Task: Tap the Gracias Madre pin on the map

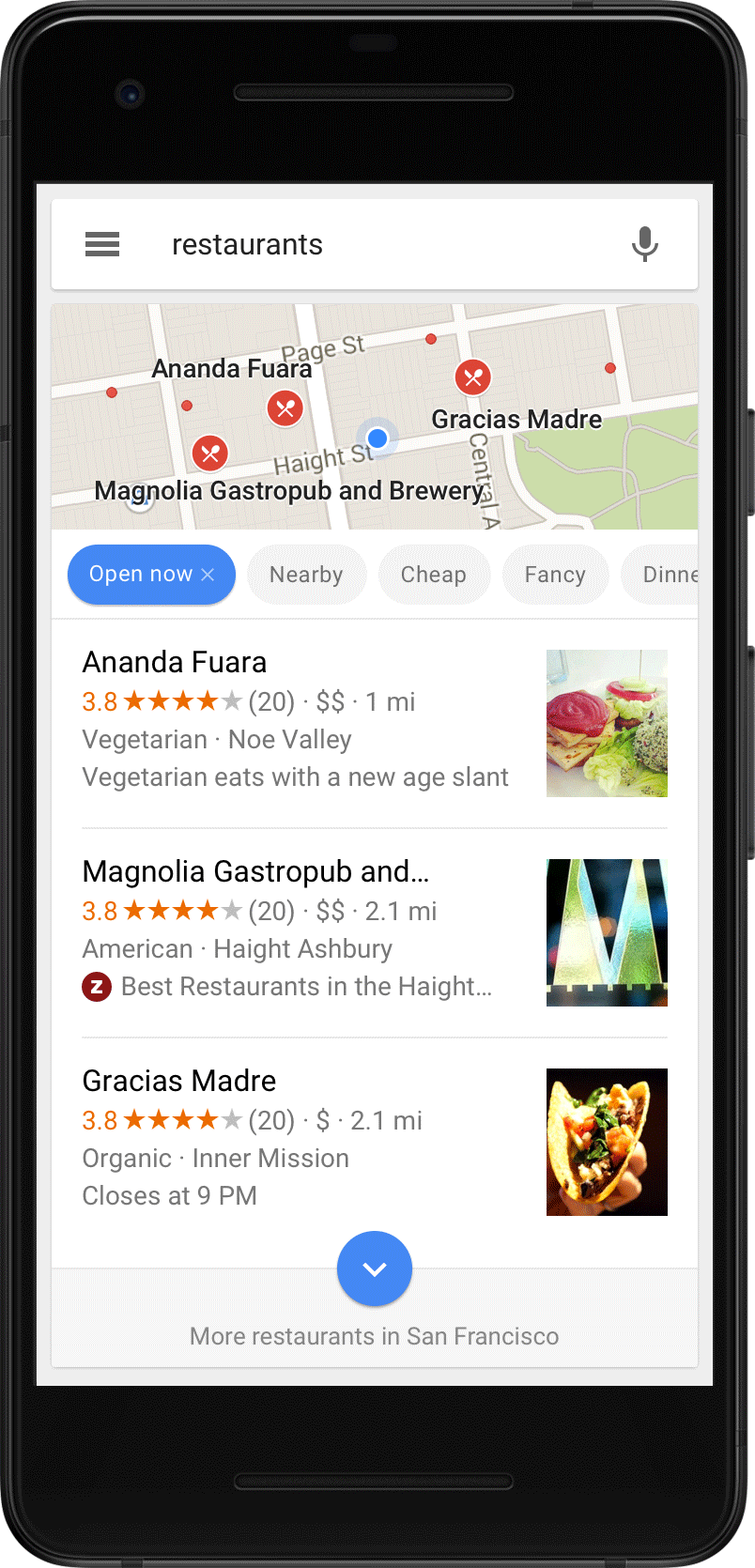Action: pos(473,377)
